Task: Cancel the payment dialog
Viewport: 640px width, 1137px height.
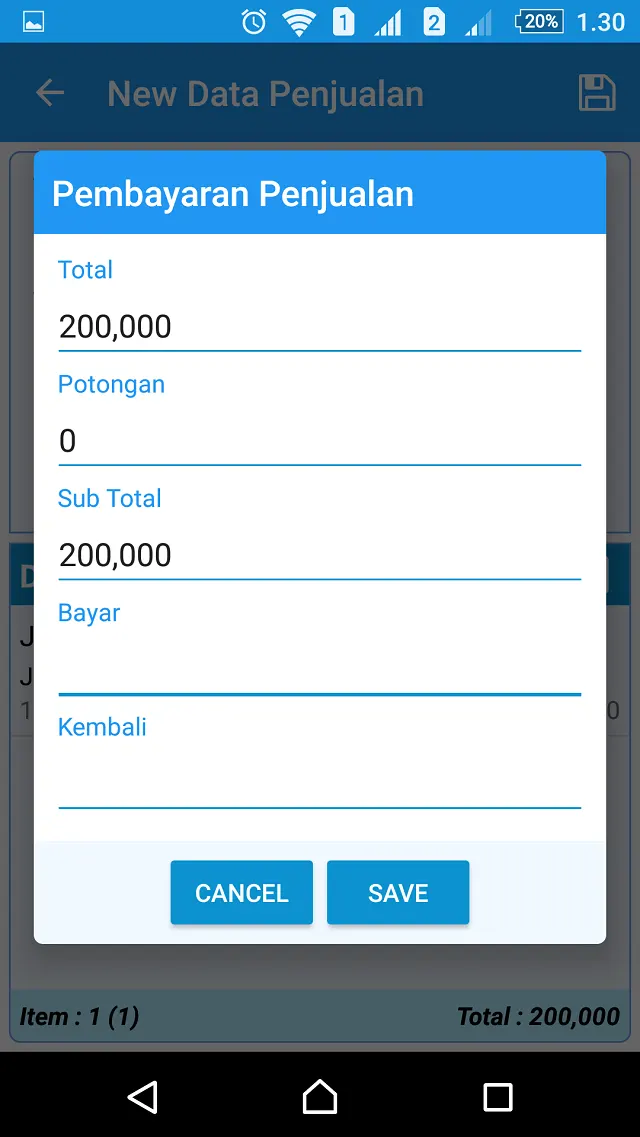Action: [x=241, y=893]
